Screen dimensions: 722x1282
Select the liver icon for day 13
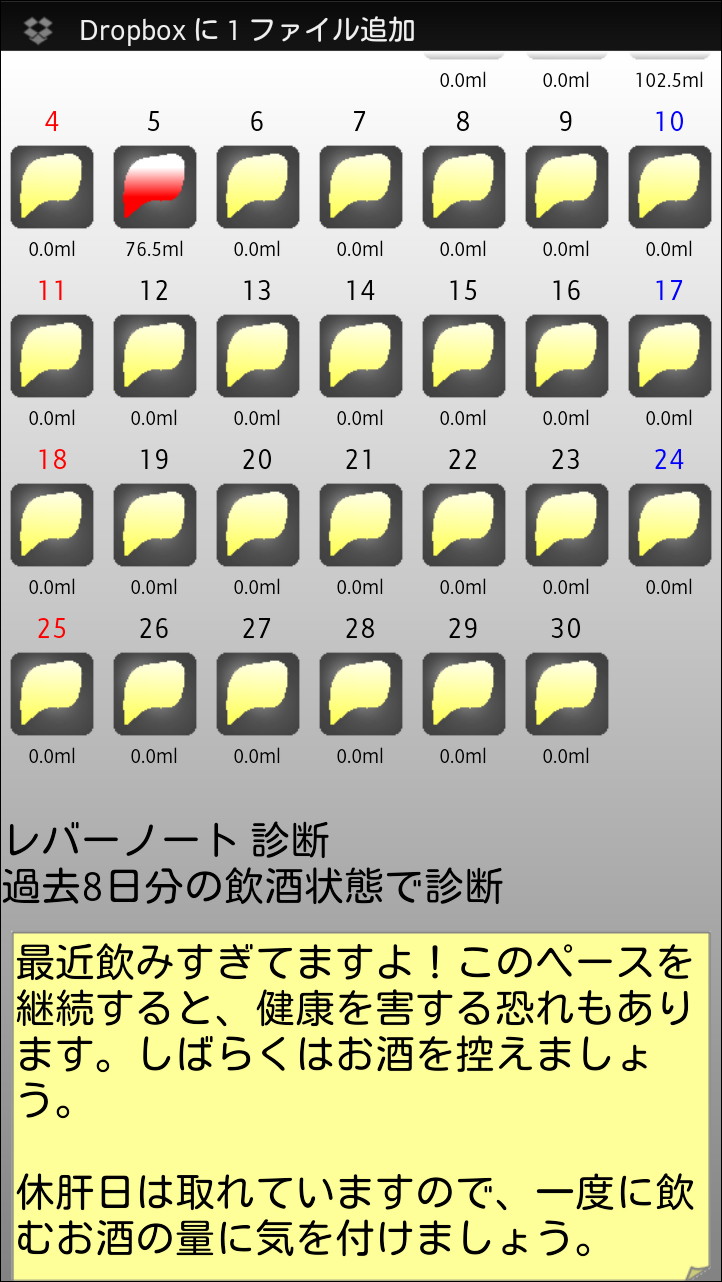point(257,356)
